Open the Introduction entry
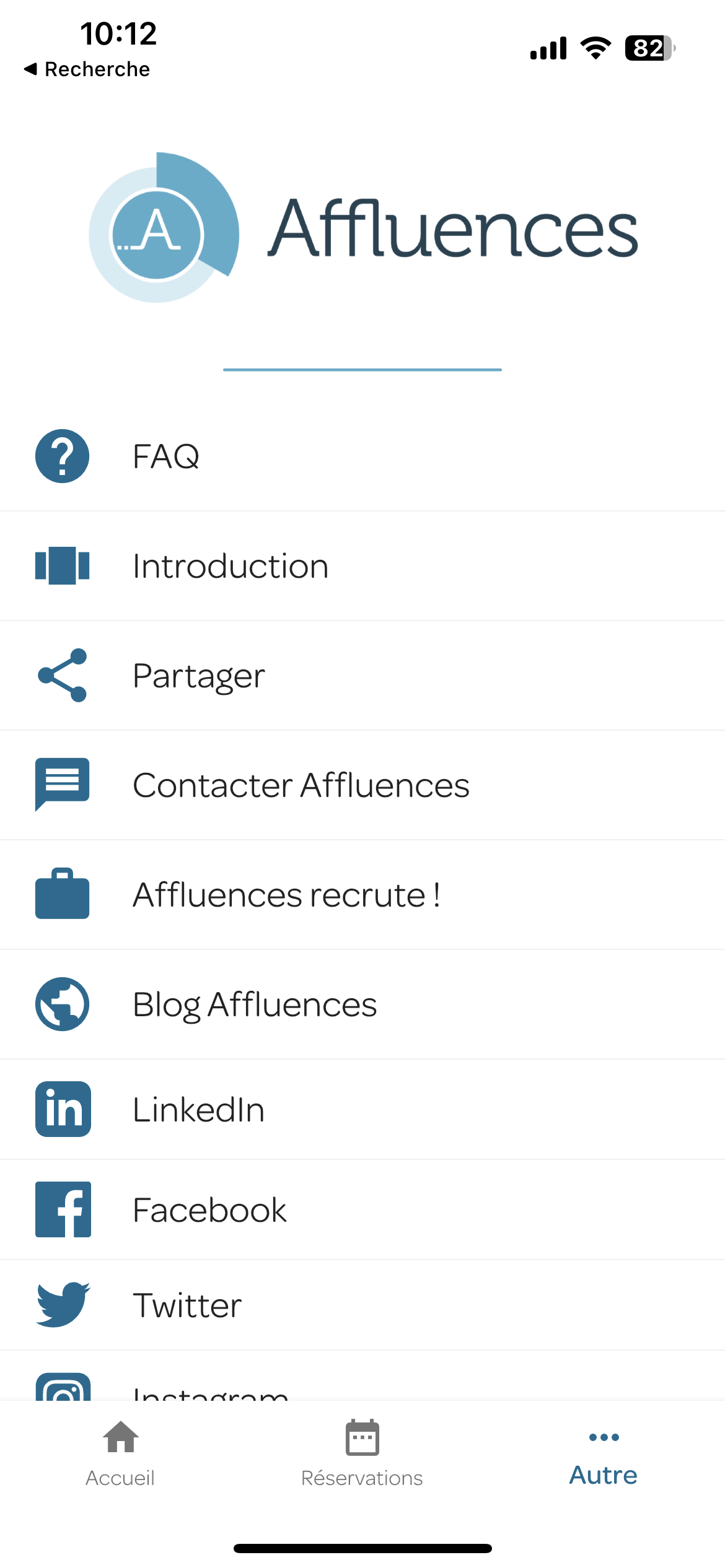The image size is (725, 1568). coord(362,566)
